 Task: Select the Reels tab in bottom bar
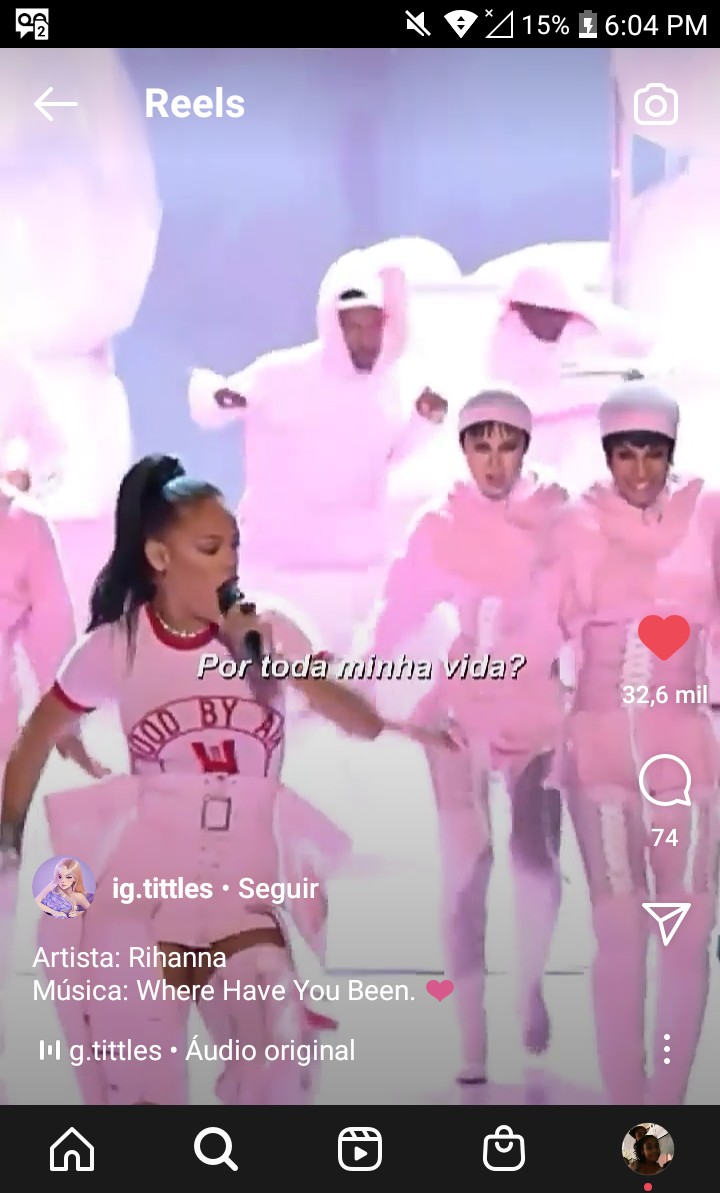pos(360,1150)
